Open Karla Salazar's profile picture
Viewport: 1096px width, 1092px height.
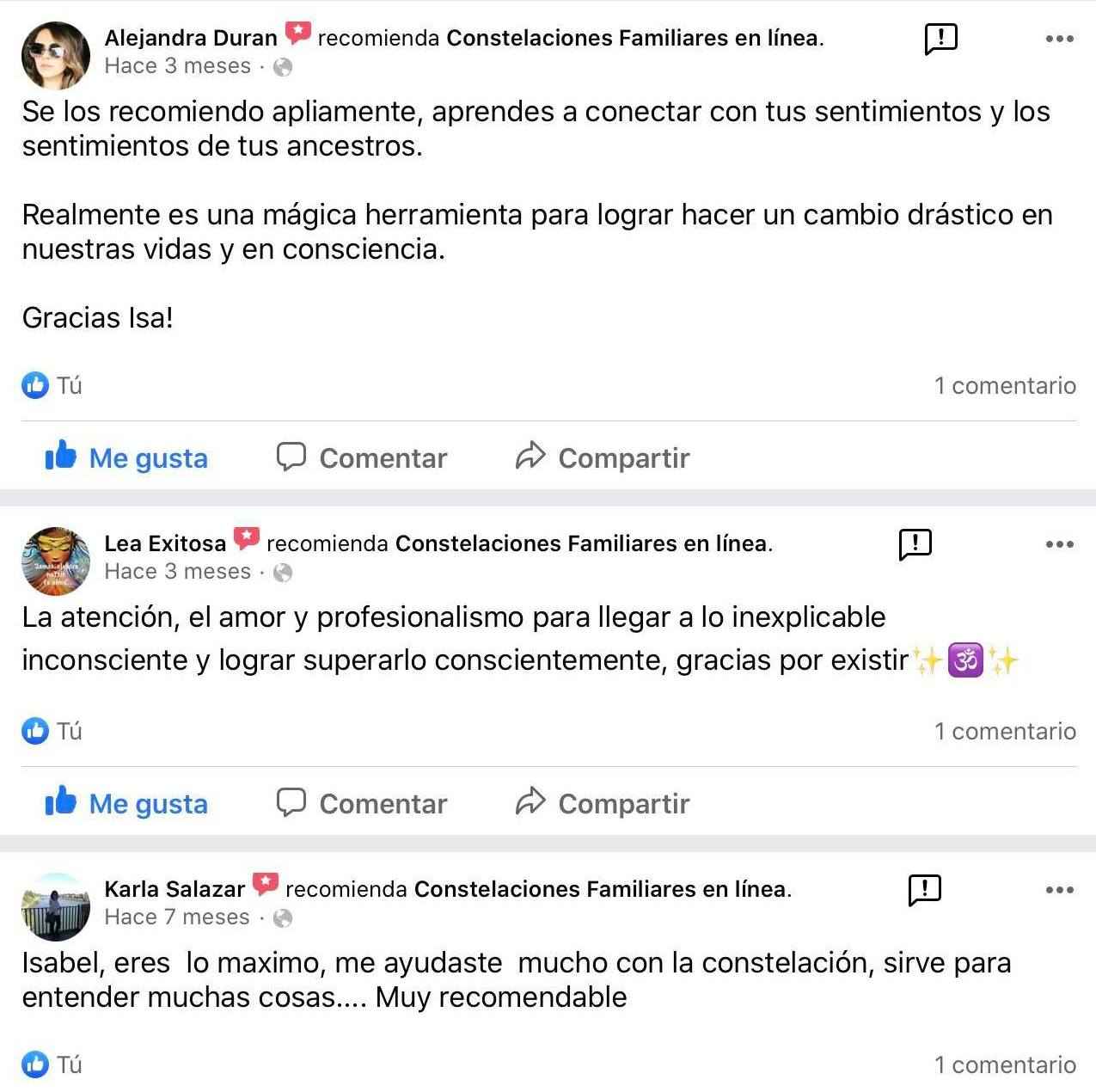[x=56, y=906]
